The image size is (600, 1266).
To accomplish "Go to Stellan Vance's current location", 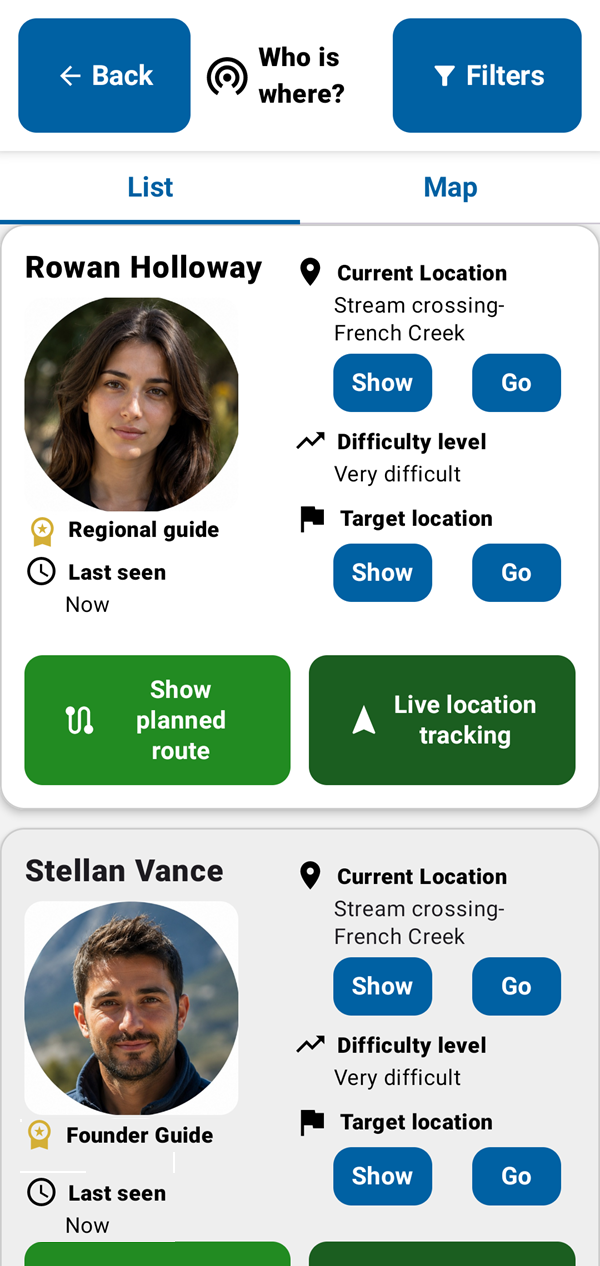I will 516,986.
